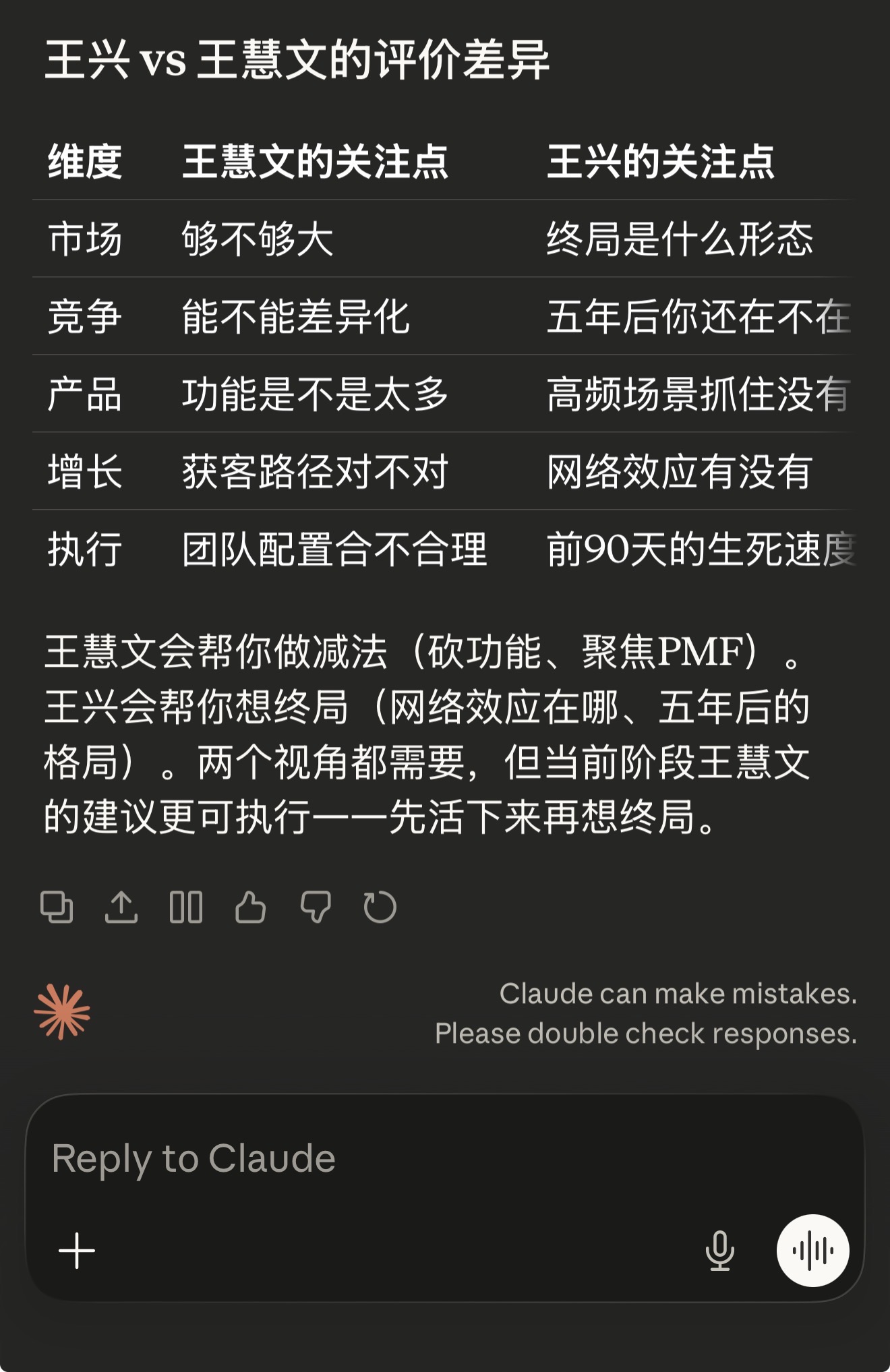
Task: Copy Claude's response
Action: [x=57, y=907]
